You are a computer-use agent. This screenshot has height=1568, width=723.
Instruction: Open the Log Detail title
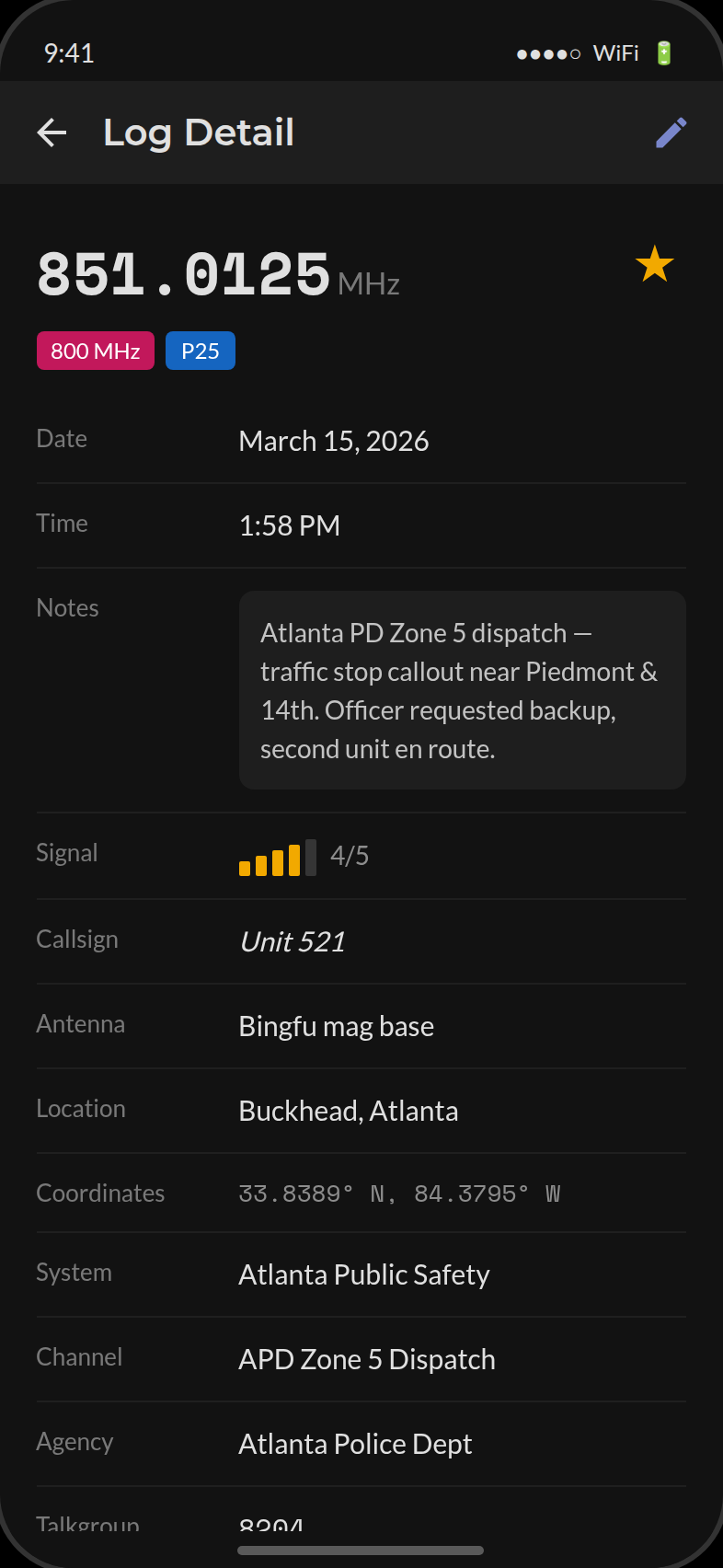click(199, 133)
